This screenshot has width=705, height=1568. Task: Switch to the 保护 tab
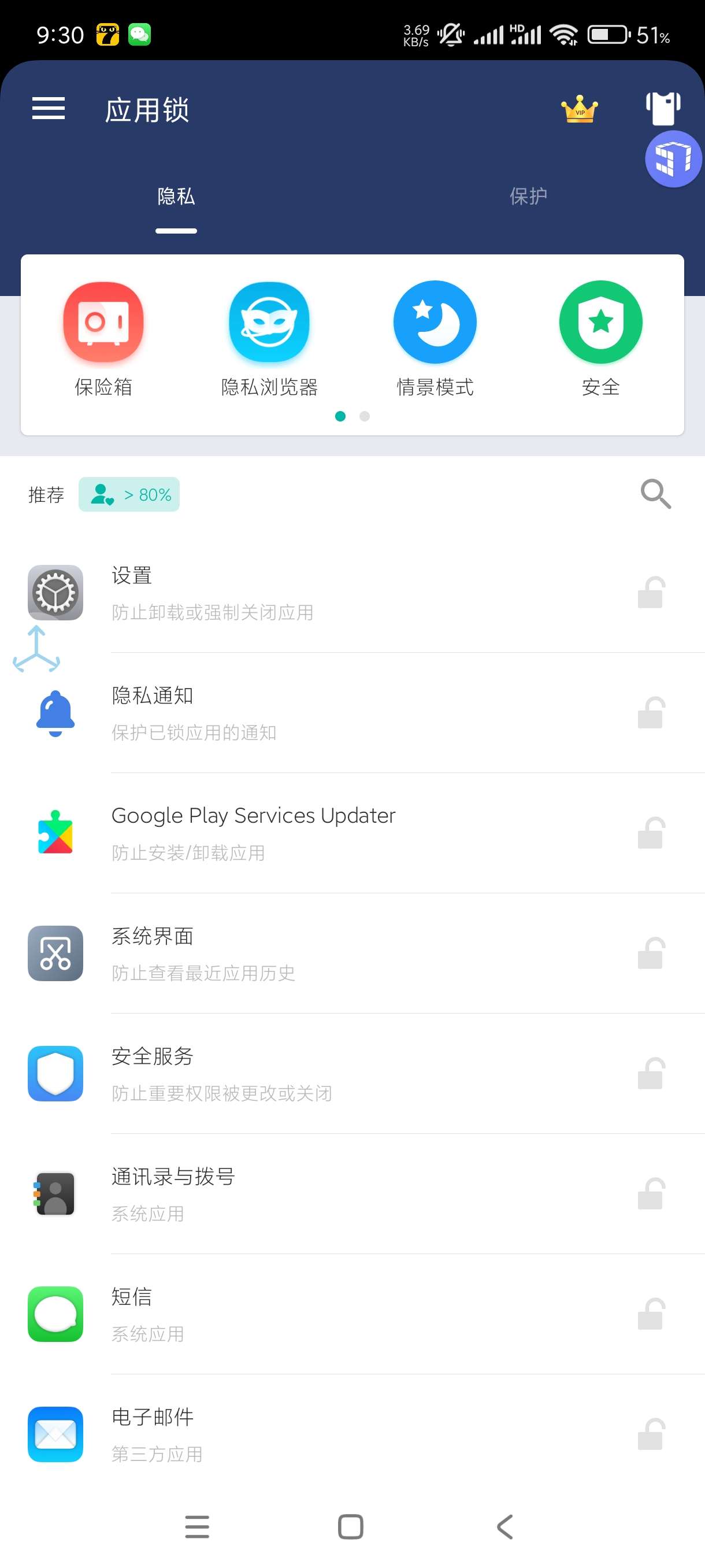[x=528, y=197]
